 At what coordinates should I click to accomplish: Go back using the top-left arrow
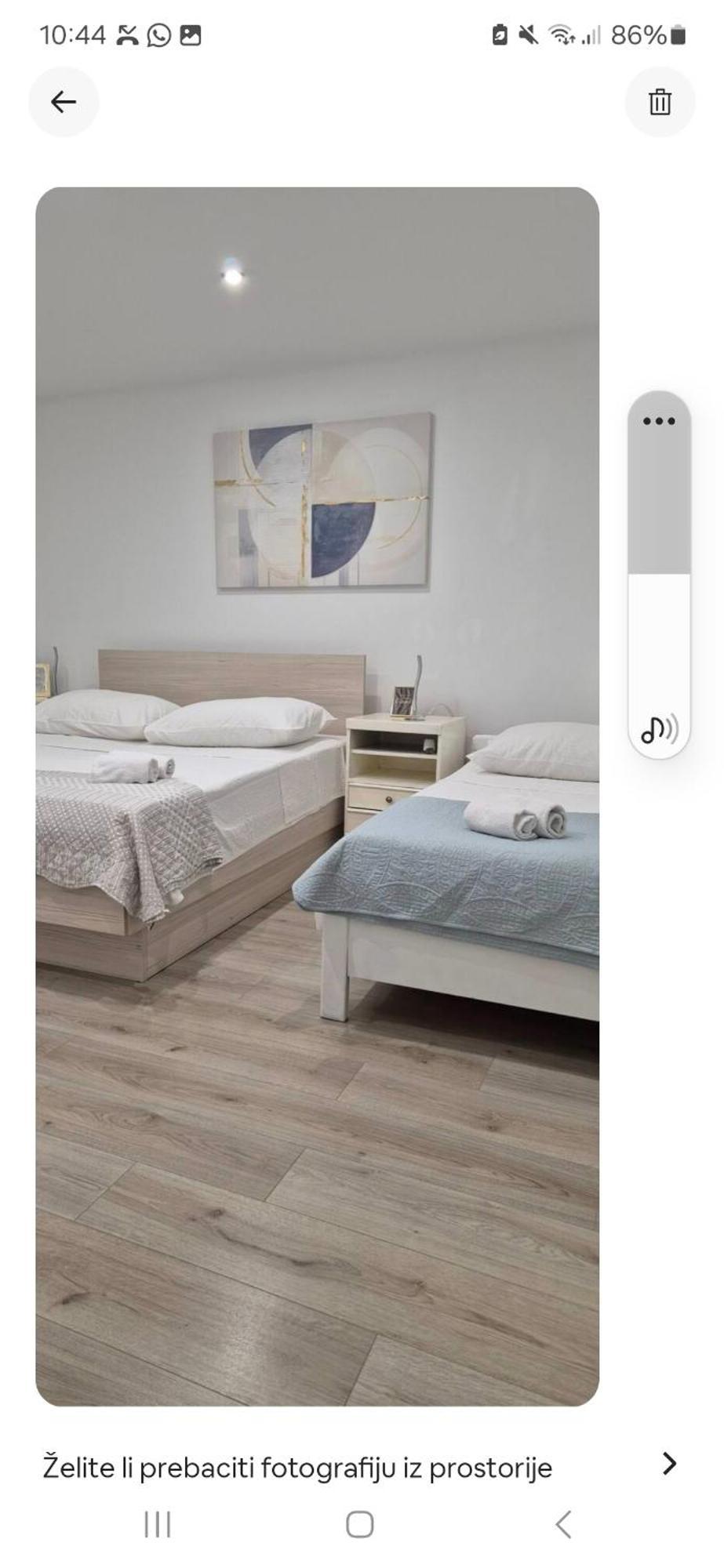pos(64,102)
